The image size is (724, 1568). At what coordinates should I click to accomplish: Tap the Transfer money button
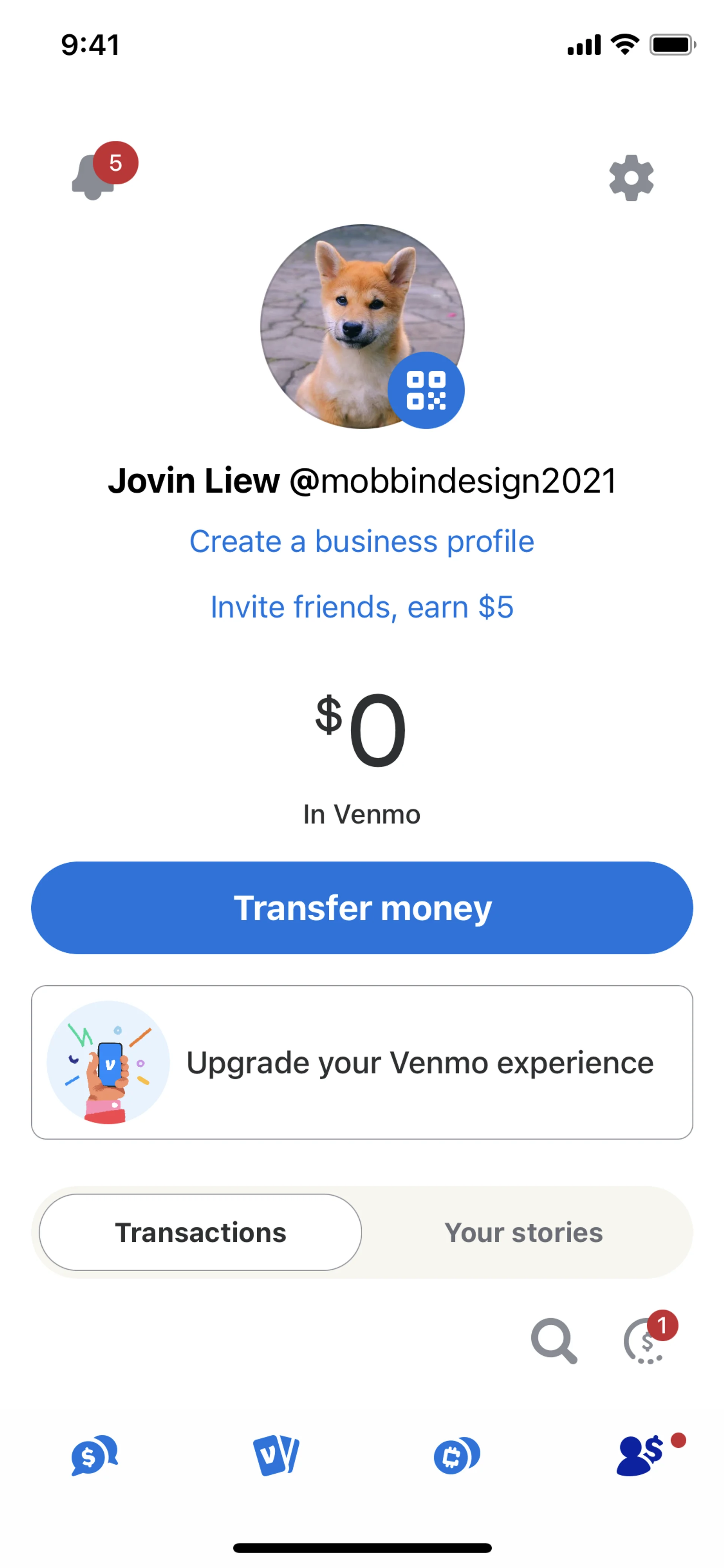(x=361, y=908)
